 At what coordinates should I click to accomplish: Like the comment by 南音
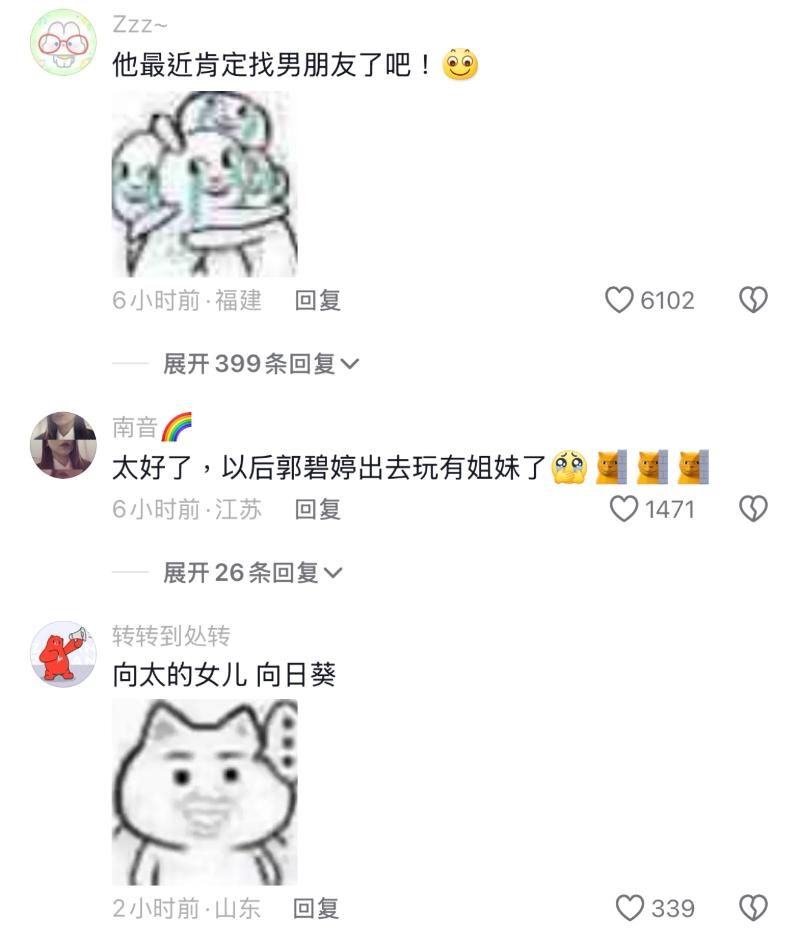(624, 509)
